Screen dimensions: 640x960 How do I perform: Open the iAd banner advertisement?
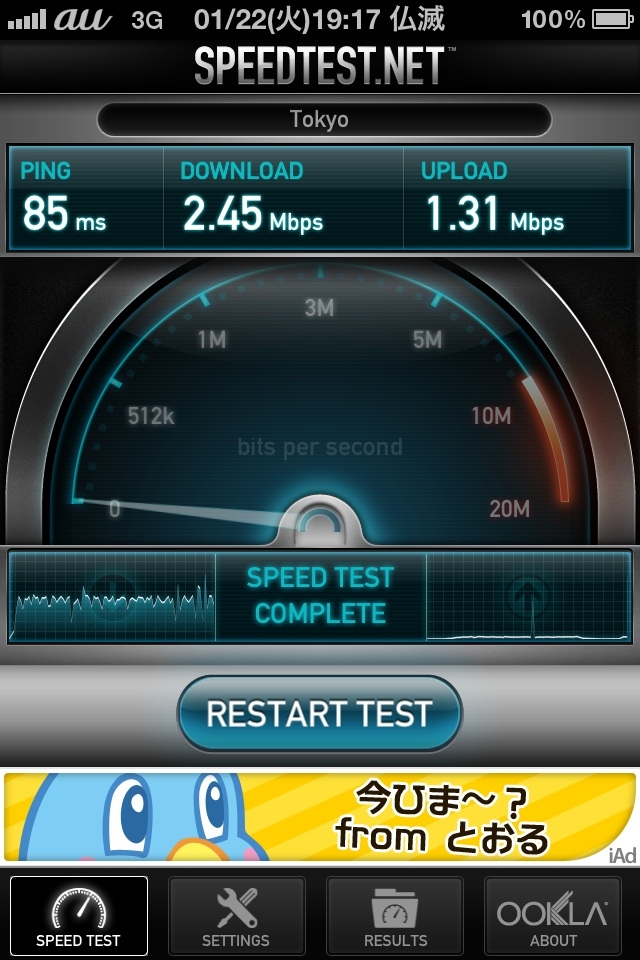coord(320,817)
